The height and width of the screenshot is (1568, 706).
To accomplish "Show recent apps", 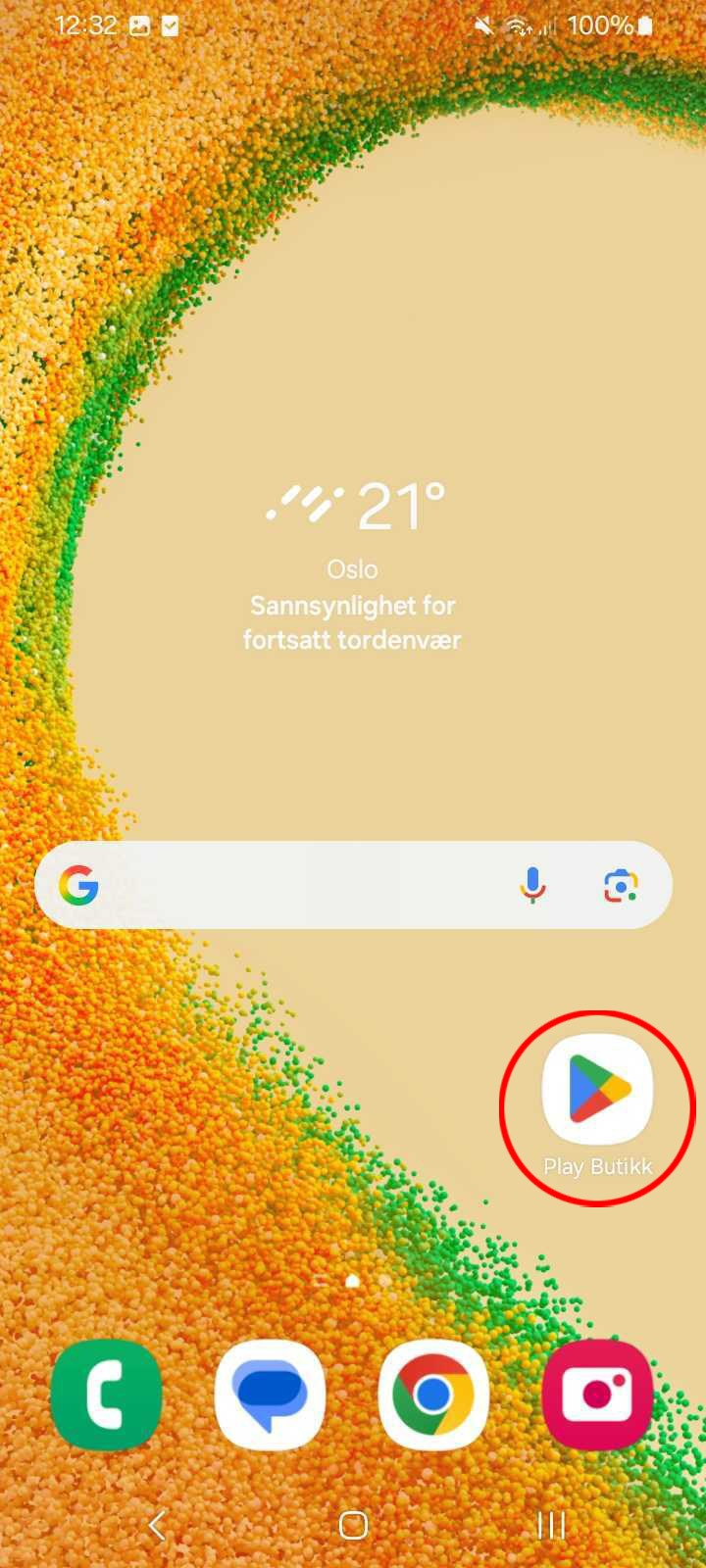I will [551, 1525].
